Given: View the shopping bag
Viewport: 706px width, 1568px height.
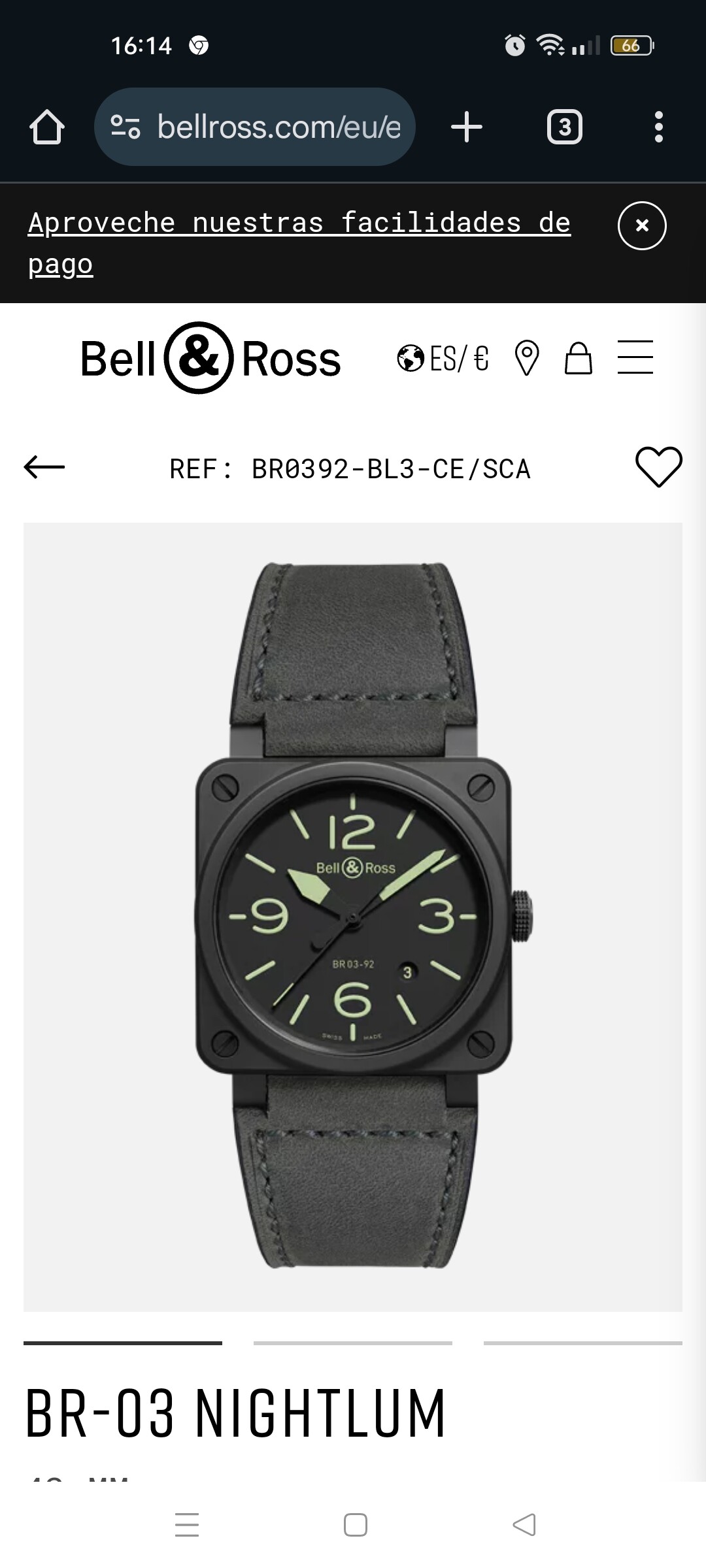Looking at the screenshot, I should coord(578,358).
